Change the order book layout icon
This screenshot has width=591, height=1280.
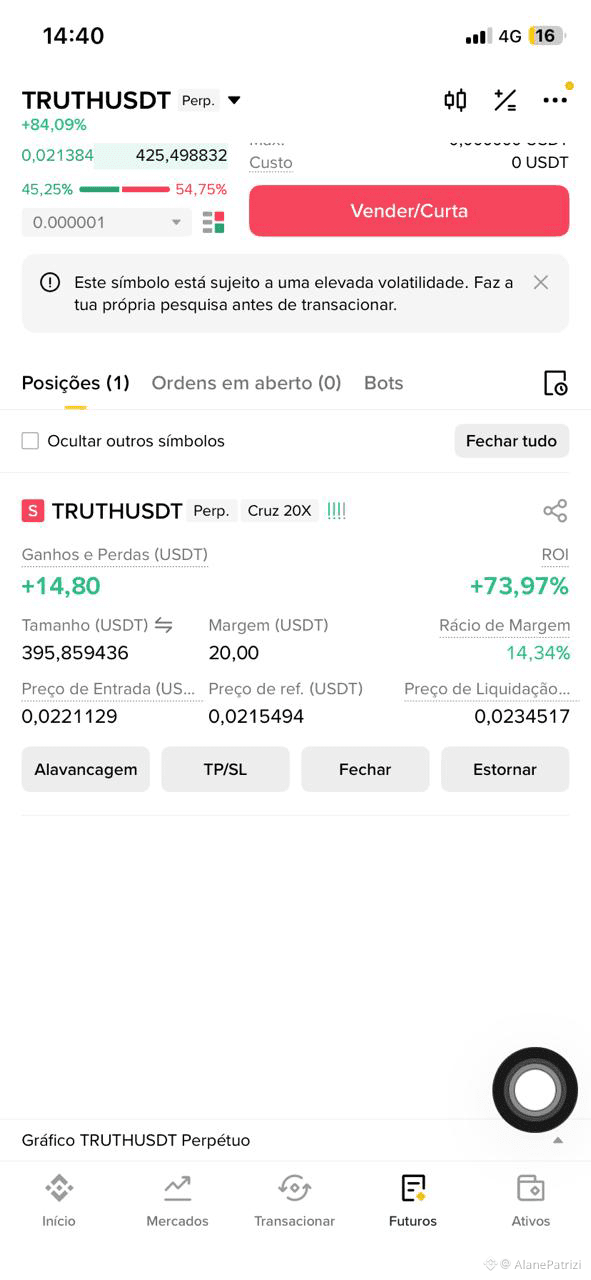tap(213, 222)
